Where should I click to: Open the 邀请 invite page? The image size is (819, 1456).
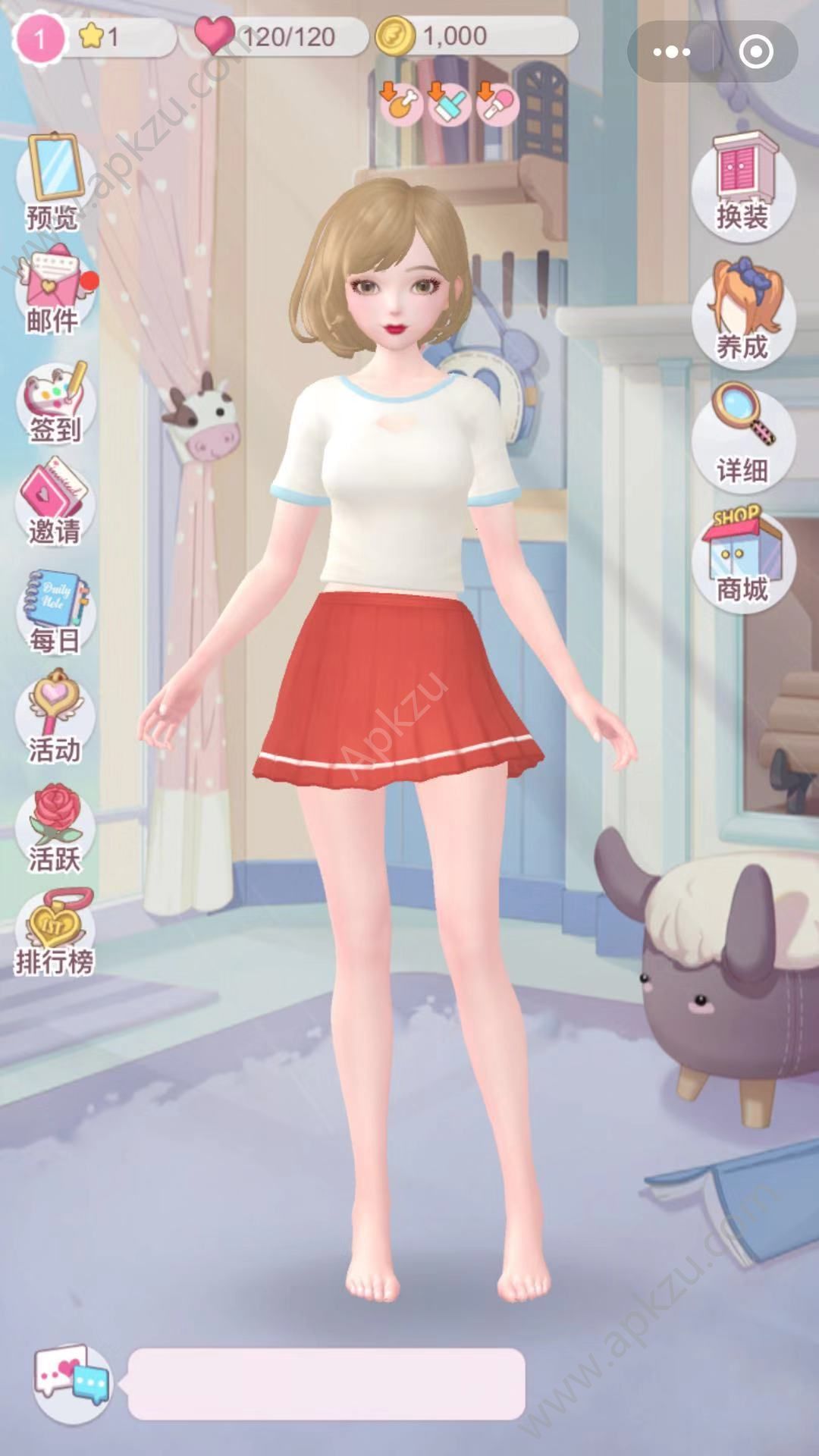pos(55,504)
